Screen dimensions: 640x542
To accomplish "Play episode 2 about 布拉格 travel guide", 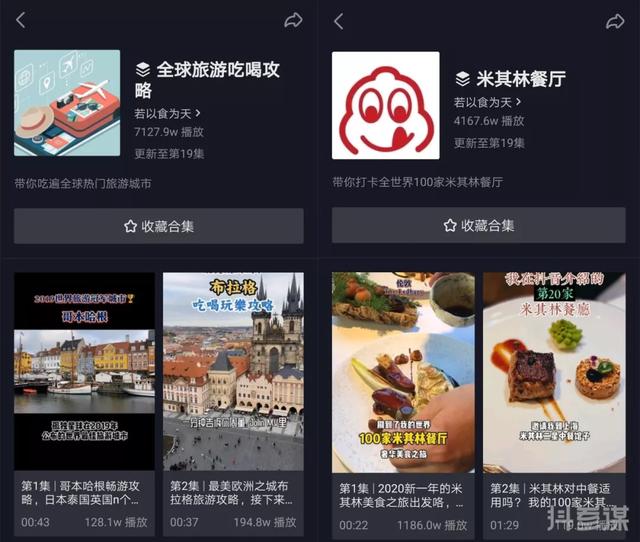I will click(x=233, y=372).
